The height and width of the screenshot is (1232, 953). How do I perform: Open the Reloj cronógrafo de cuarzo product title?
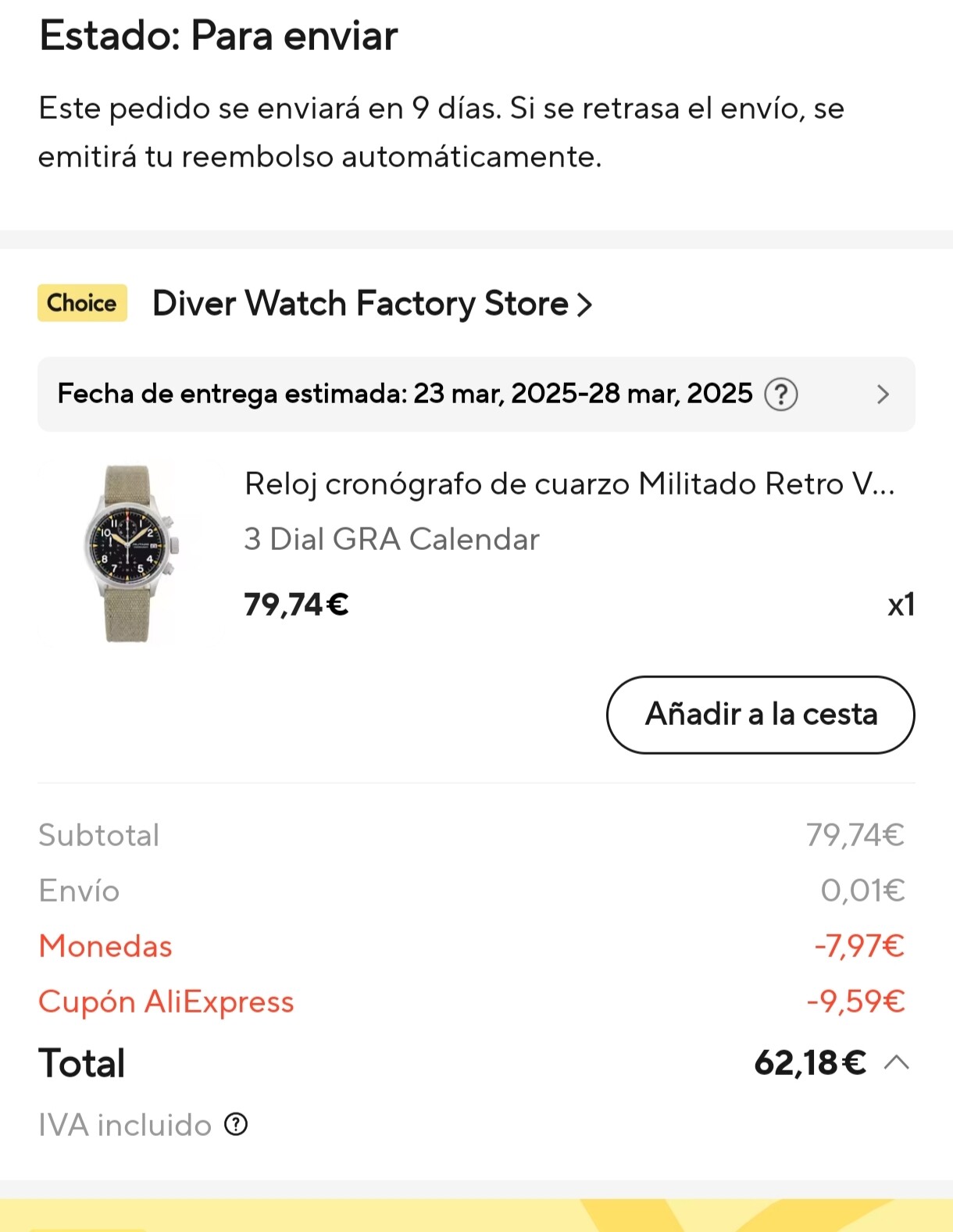(569, 484)
